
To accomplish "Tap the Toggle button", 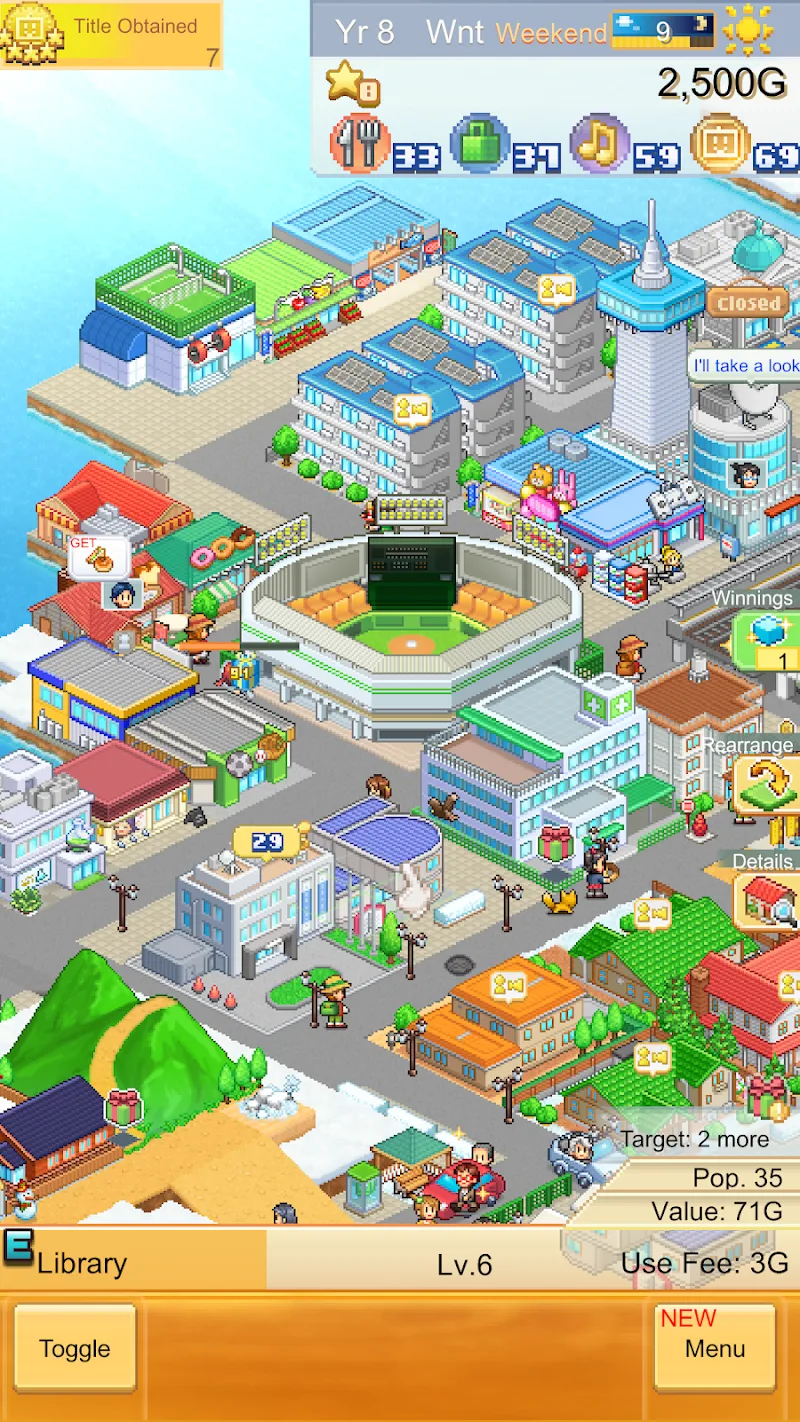I will pos(75,1348).
